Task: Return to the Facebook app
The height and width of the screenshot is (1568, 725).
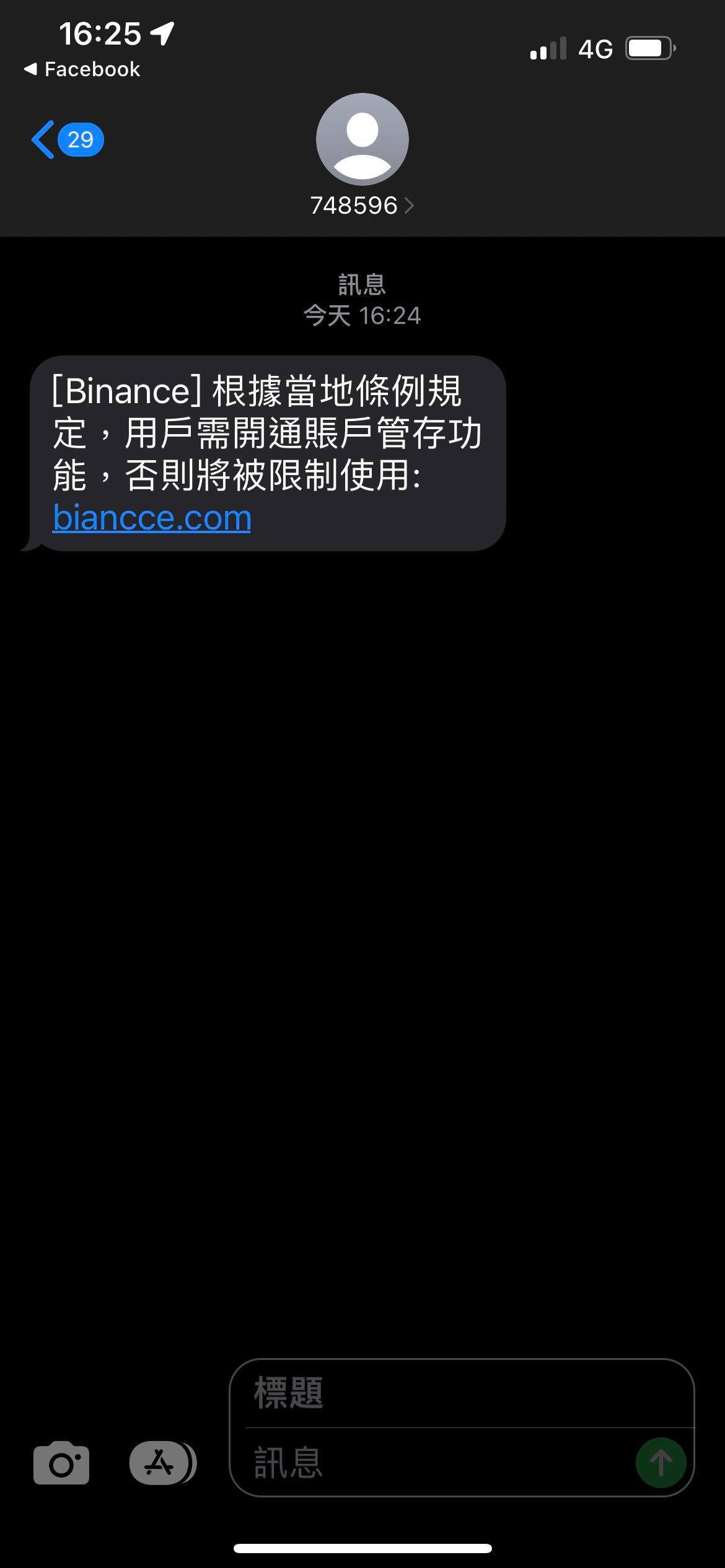Action: pyautogui.click(x=82, y=69)
